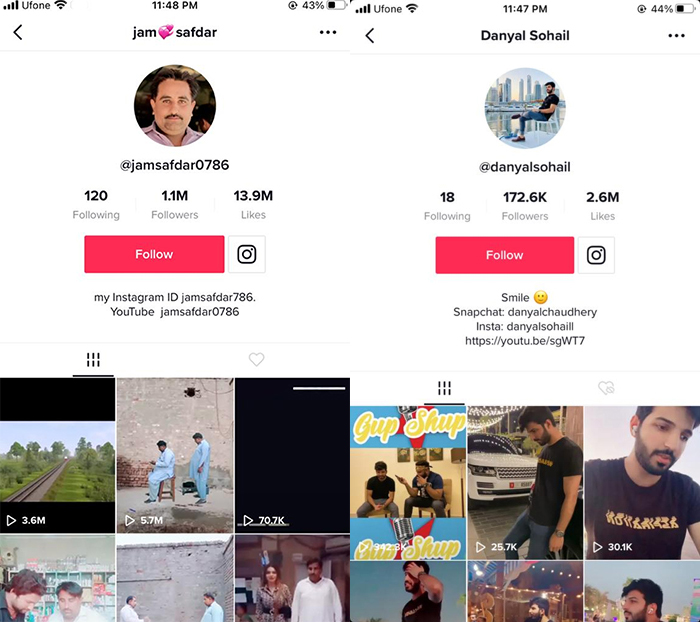This screenshot has height=622, width=700.
Task: Switch to Danyal Sohail's liked videos tab
Action: [604, 388]
